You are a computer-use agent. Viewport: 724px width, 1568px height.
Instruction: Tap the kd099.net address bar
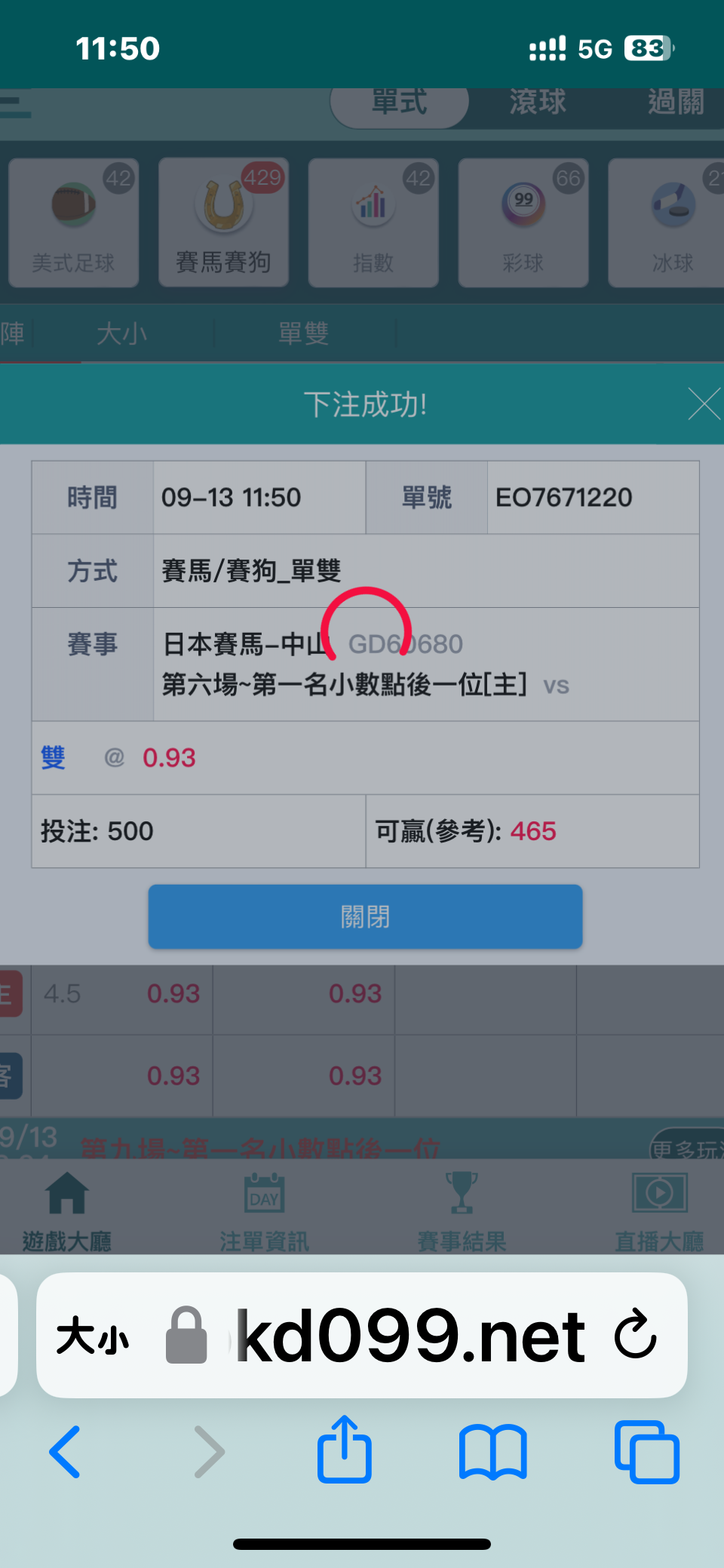[x=362, y=1335]
